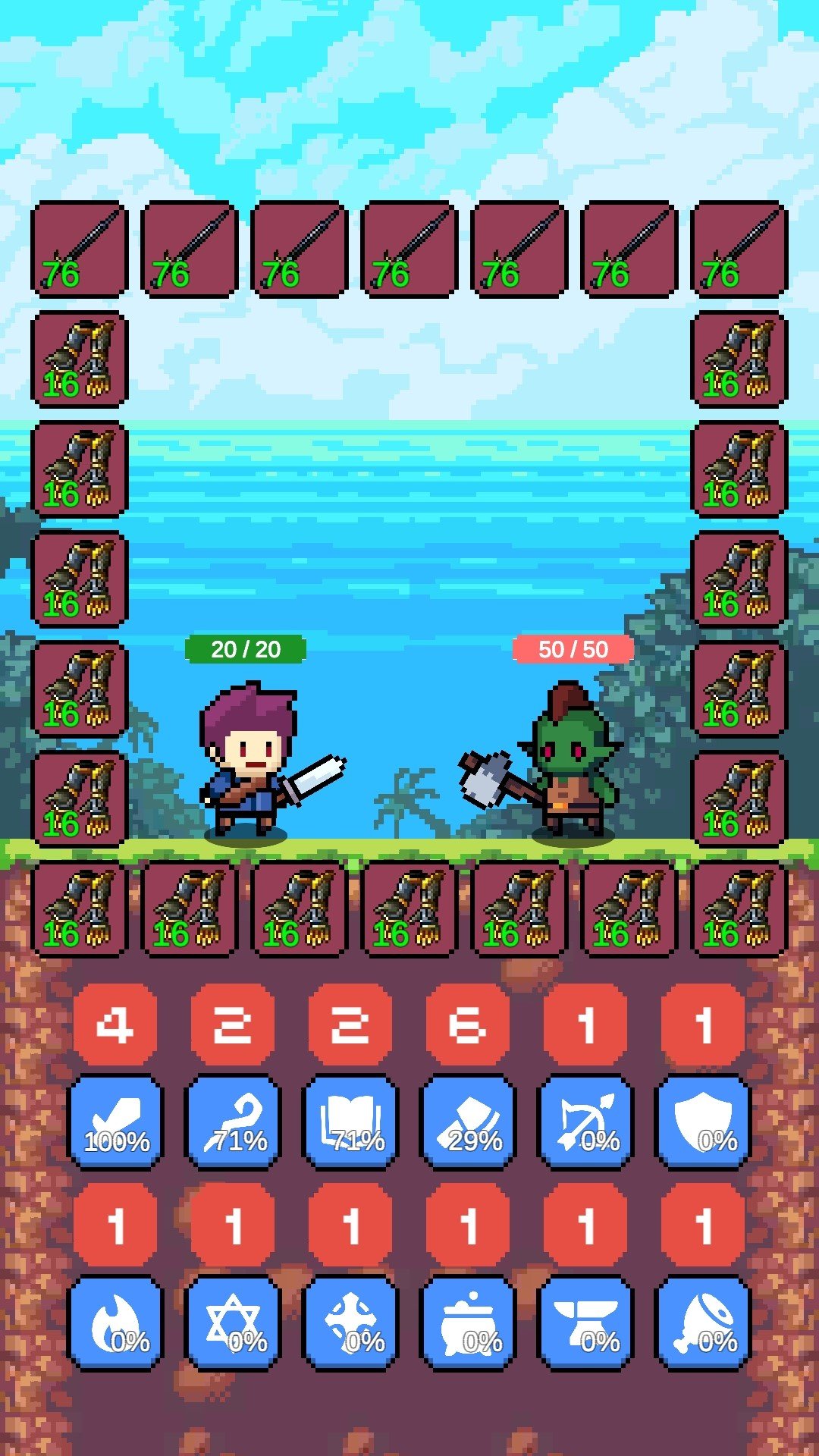The width and height of the screenshot is (819, 1456).
Task: Tap the anvil skill button
Action: pyautogui.click(x=585, y=1323)
